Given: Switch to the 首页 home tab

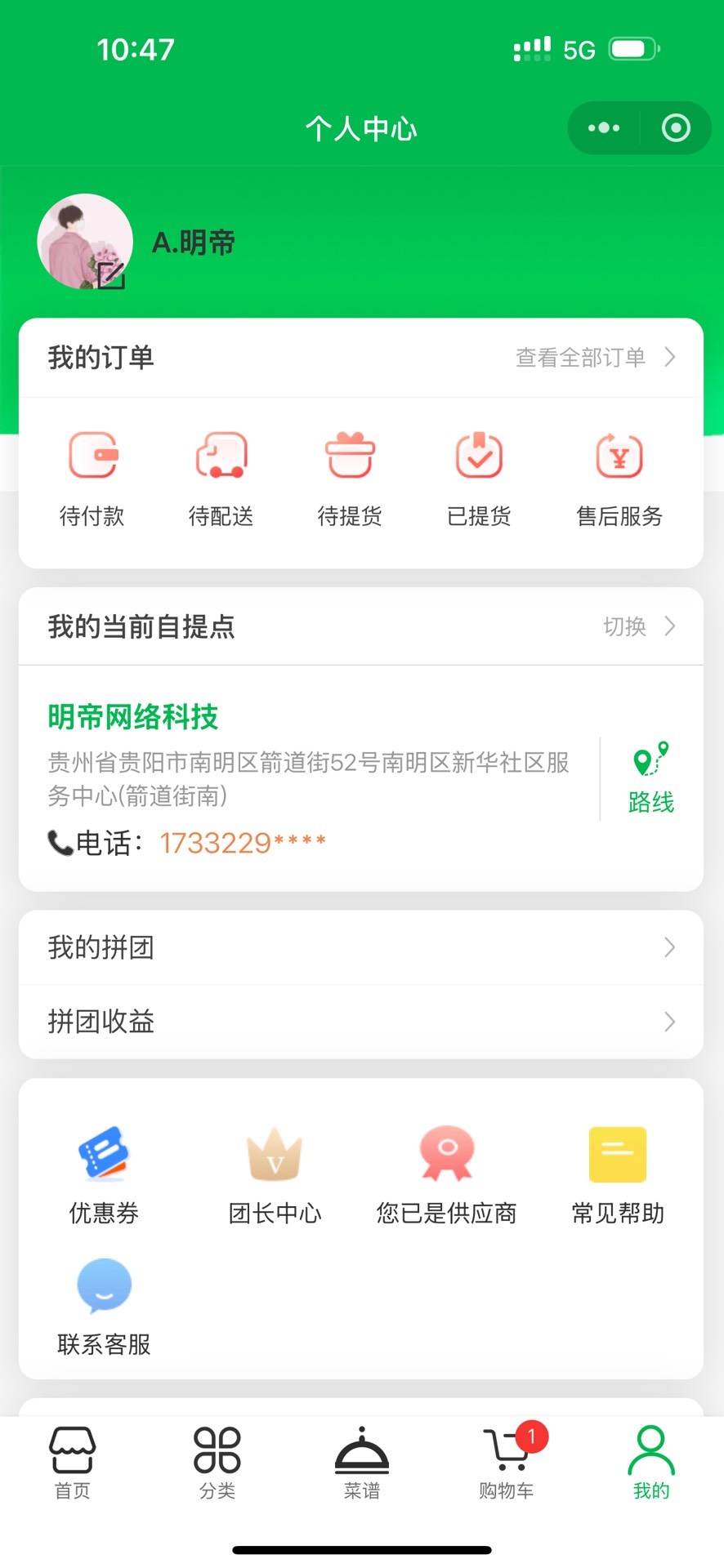Looking at the screenshot, I should point(73,1462).
